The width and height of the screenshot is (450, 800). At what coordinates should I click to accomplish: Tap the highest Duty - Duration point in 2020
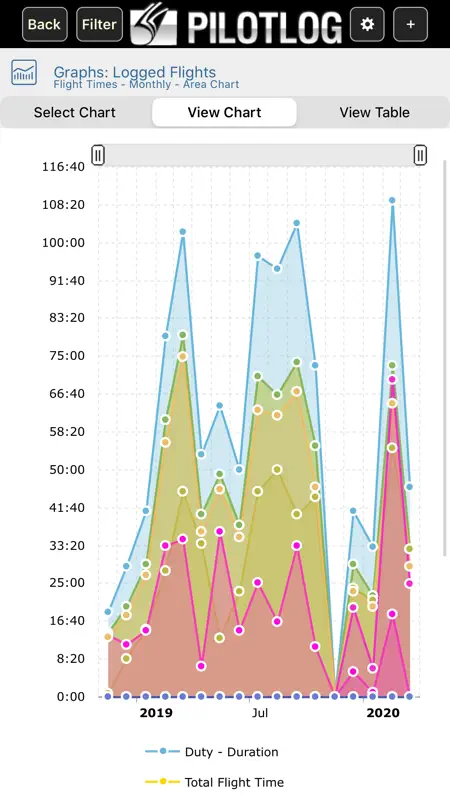[x=392, y=201]
